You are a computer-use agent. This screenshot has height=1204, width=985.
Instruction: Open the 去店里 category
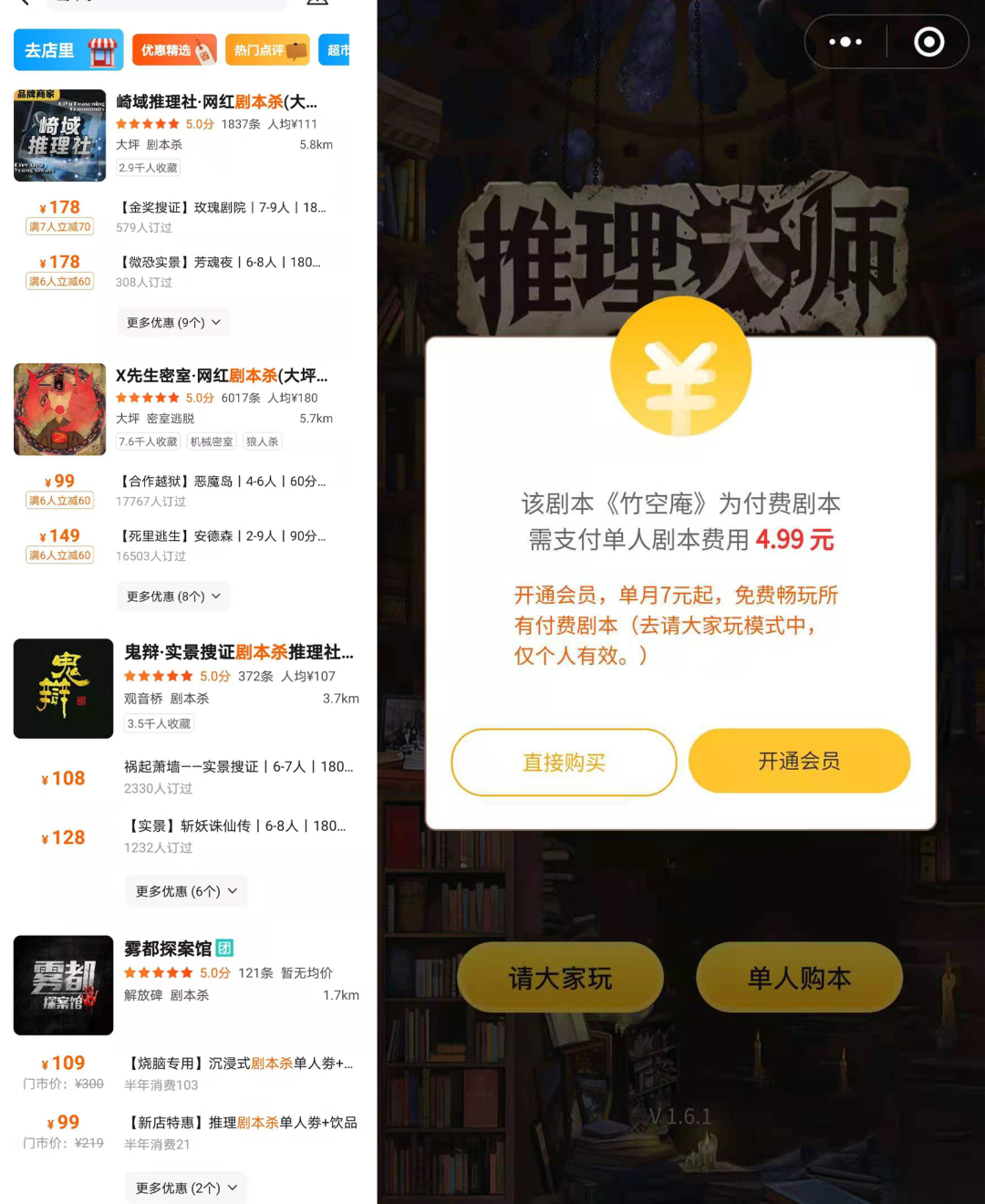[68, 50]
